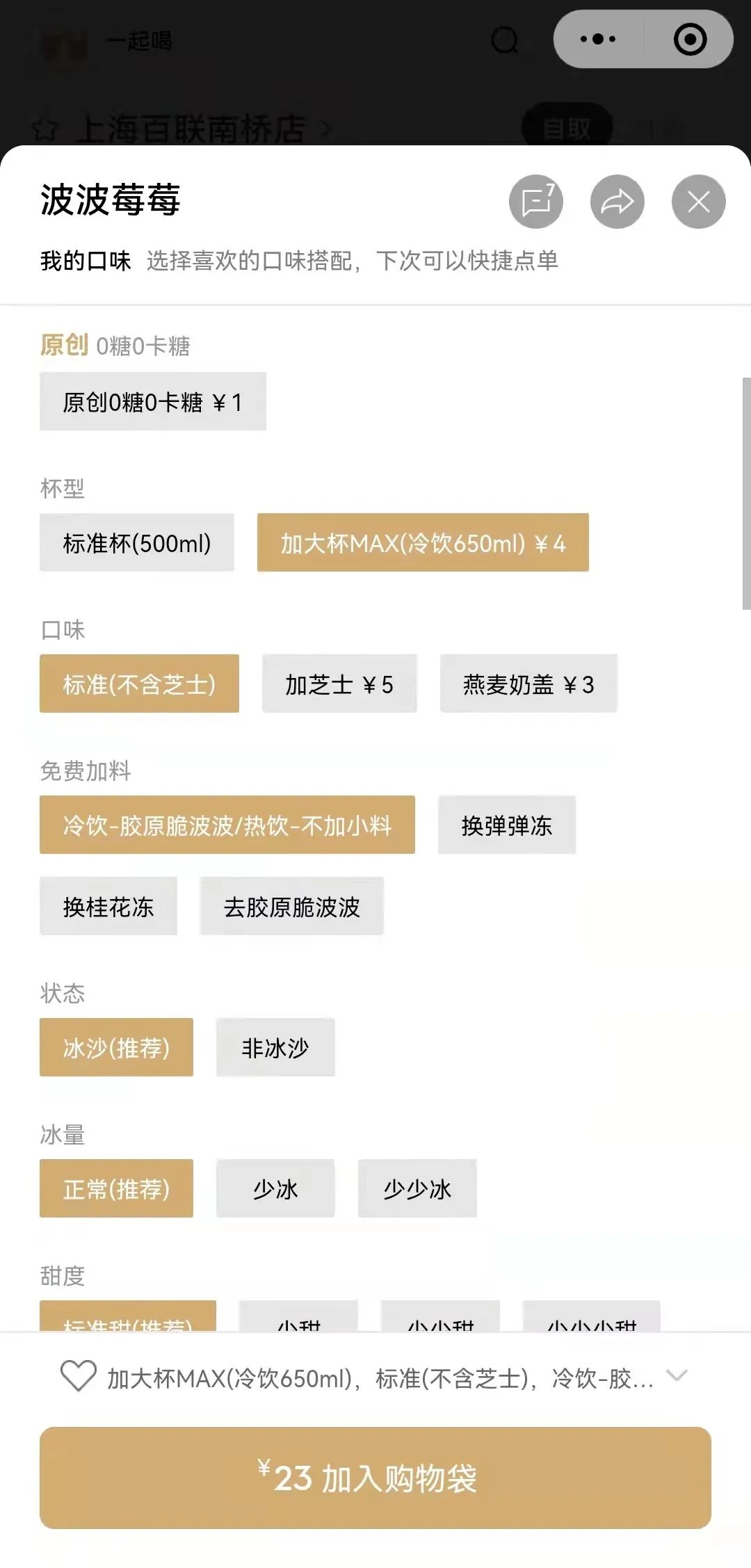The image size is (751, 1568).
Task: Add 加芝士 ¥5 flavor
Action: click(x=339, y=684)
